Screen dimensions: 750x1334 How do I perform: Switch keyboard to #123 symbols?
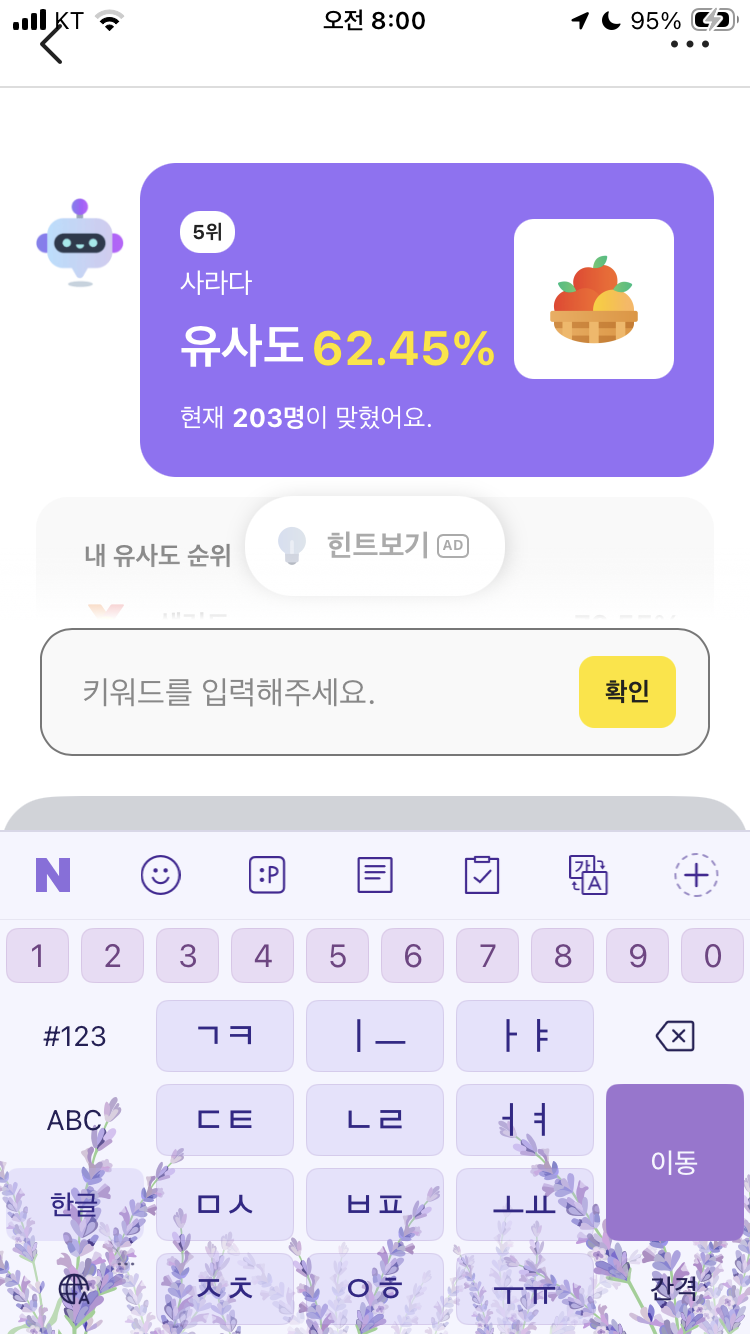[75, 1036]
